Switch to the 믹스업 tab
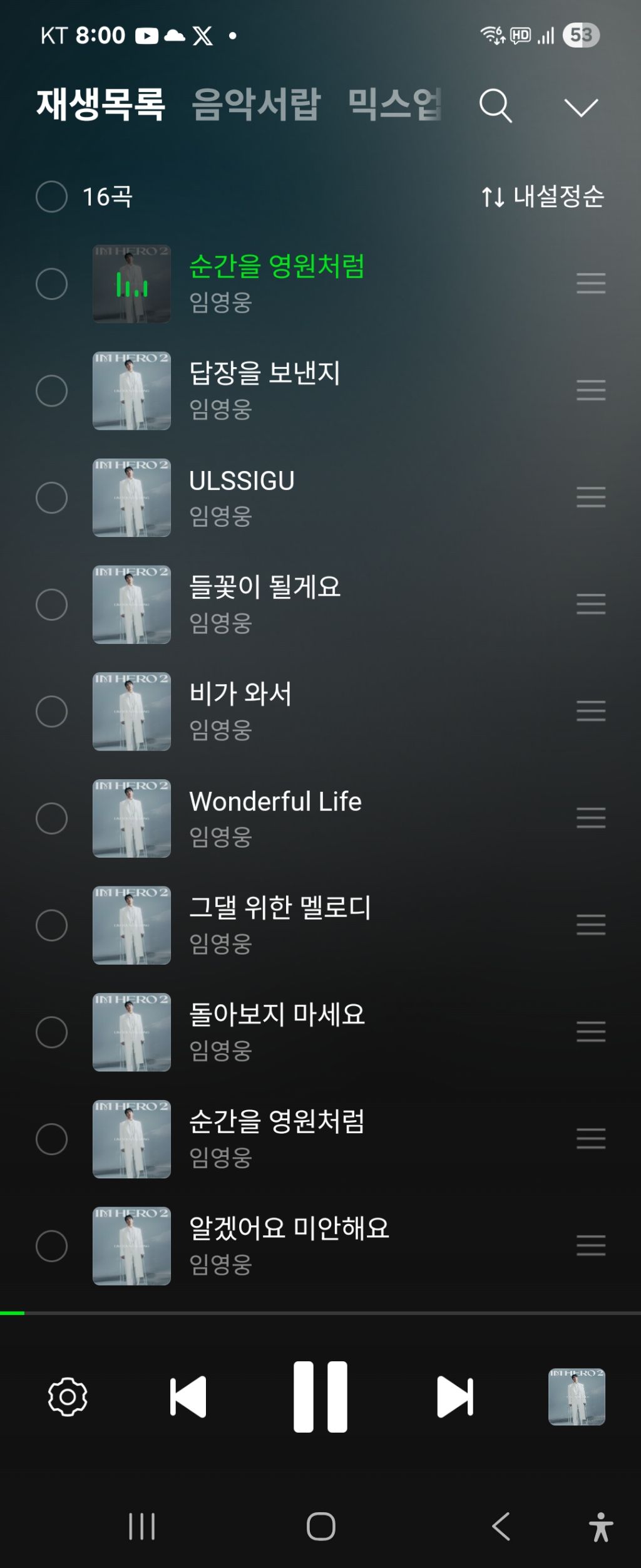641x1568 pixels. [x=395, y=104]
